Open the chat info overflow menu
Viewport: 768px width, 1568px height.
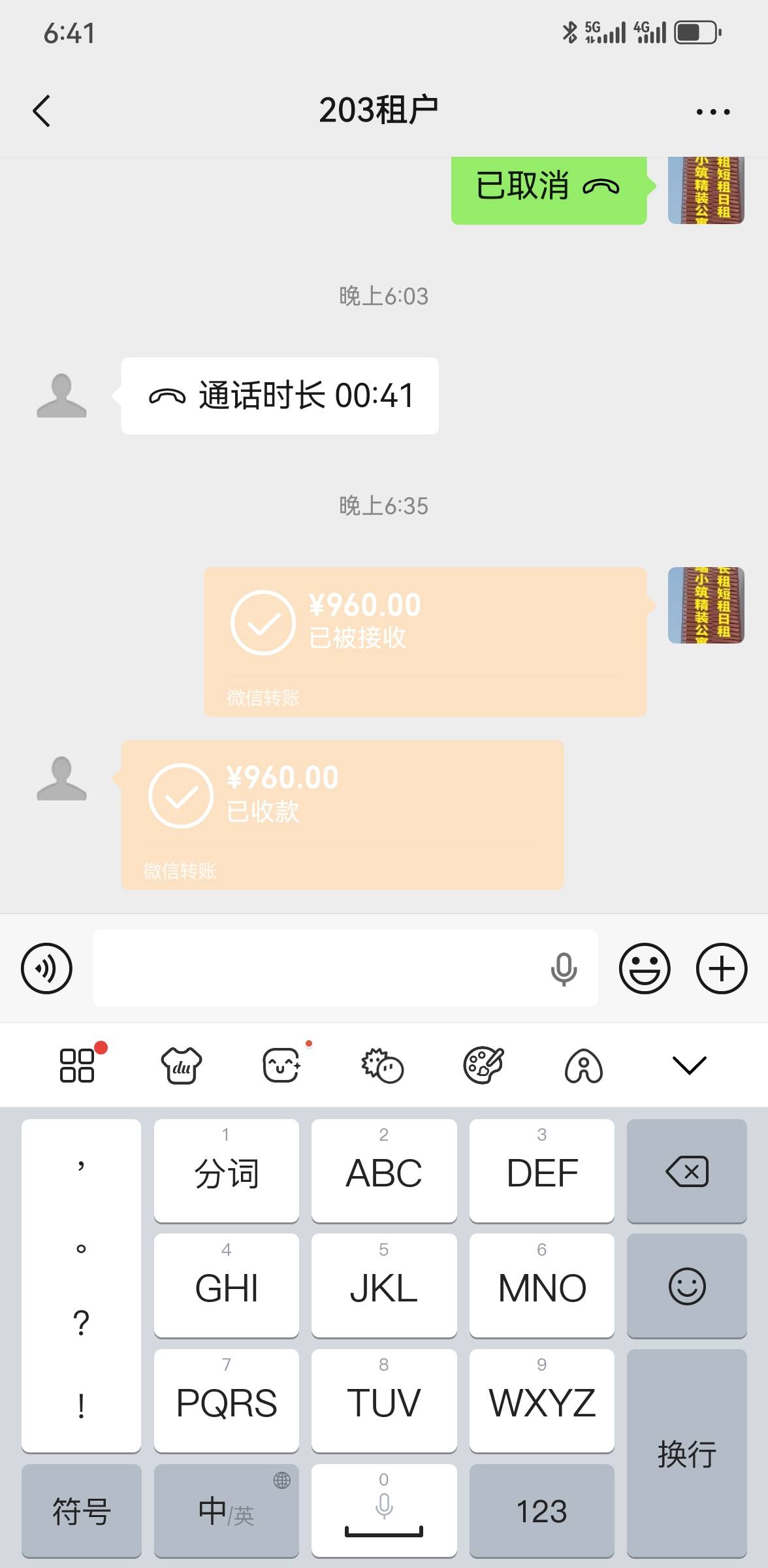tap(712, 112)
